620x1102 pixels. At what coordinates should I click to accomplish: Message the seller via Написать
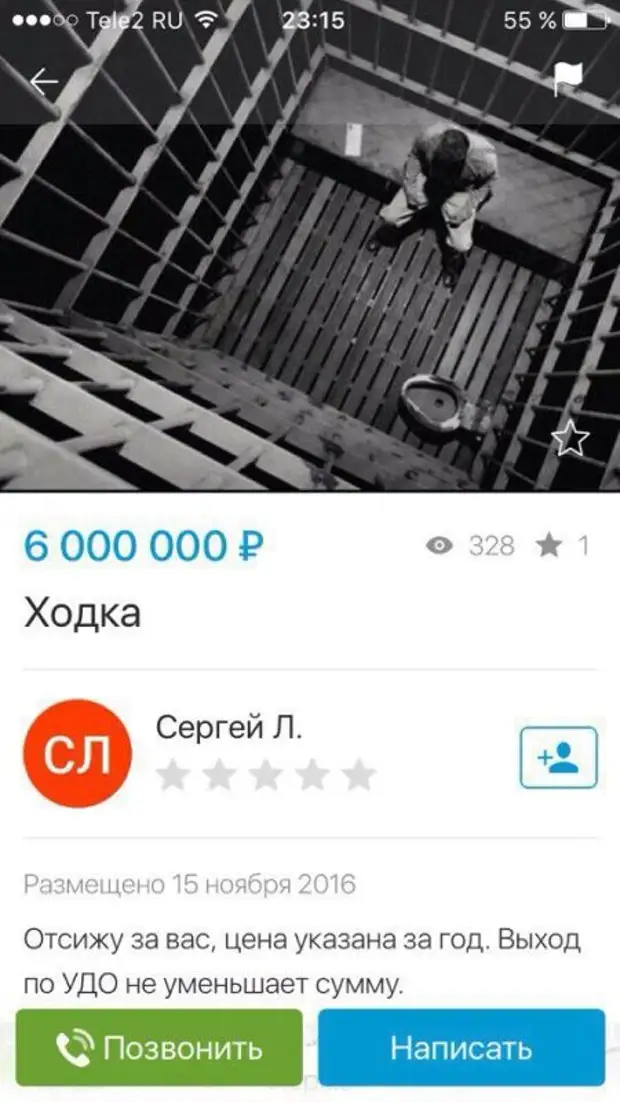point(461,1047)
